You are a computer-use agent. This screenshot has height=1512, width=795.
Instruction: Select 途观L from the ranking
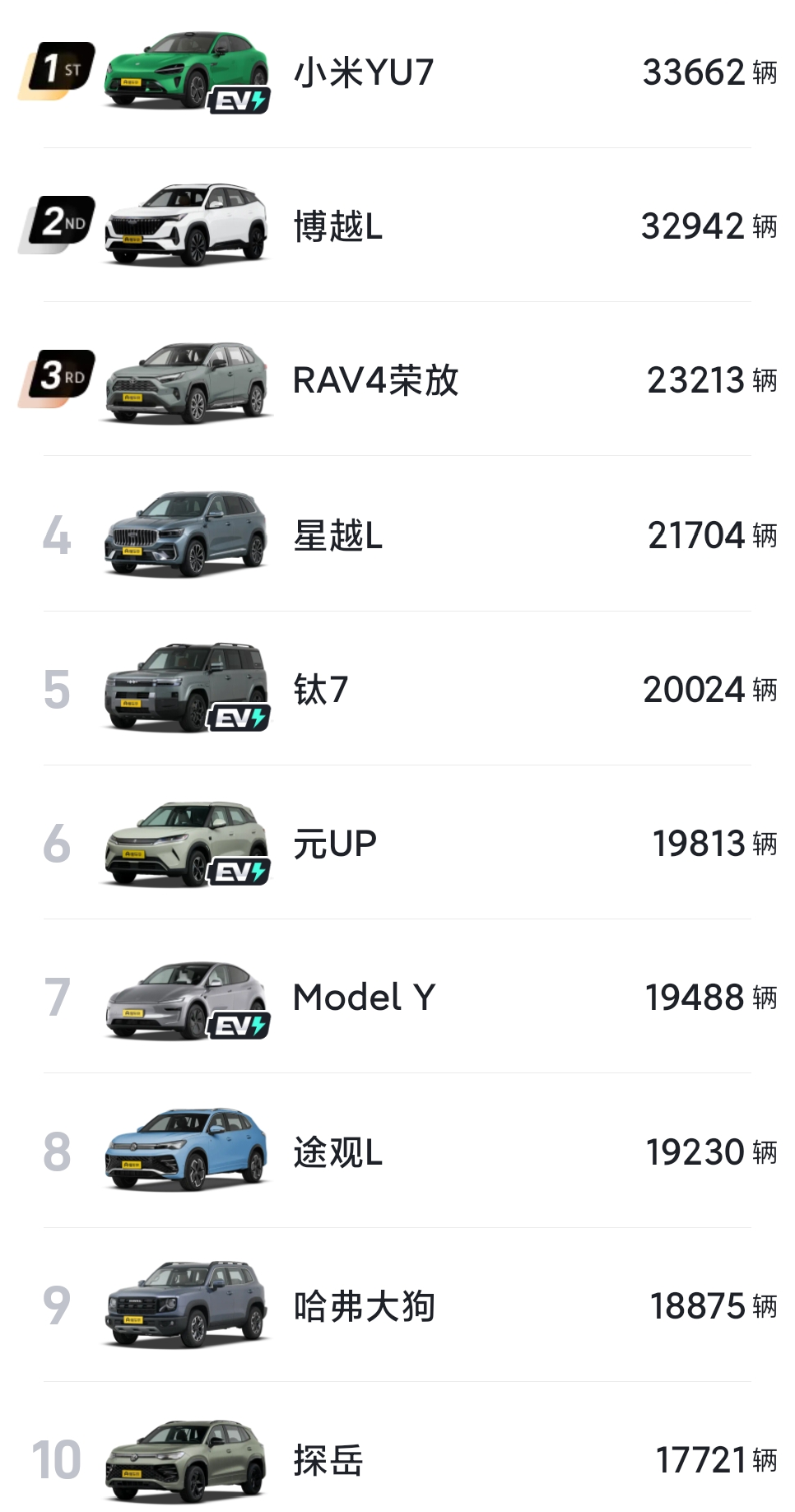(338, 1152)
